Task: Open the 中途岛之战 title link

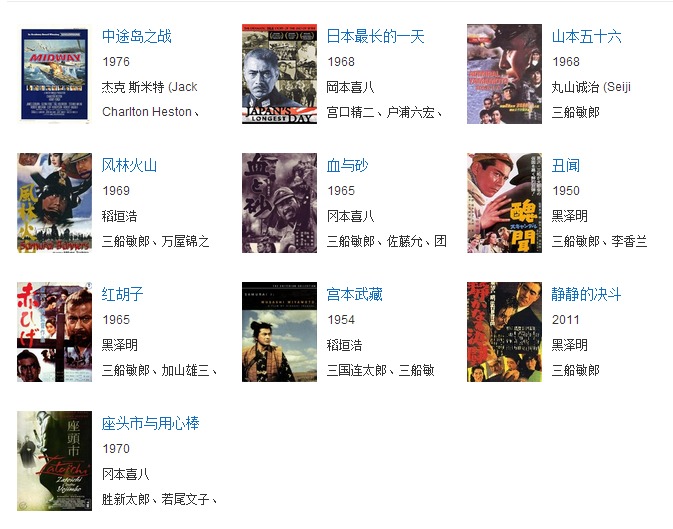Action: point(137,37)
